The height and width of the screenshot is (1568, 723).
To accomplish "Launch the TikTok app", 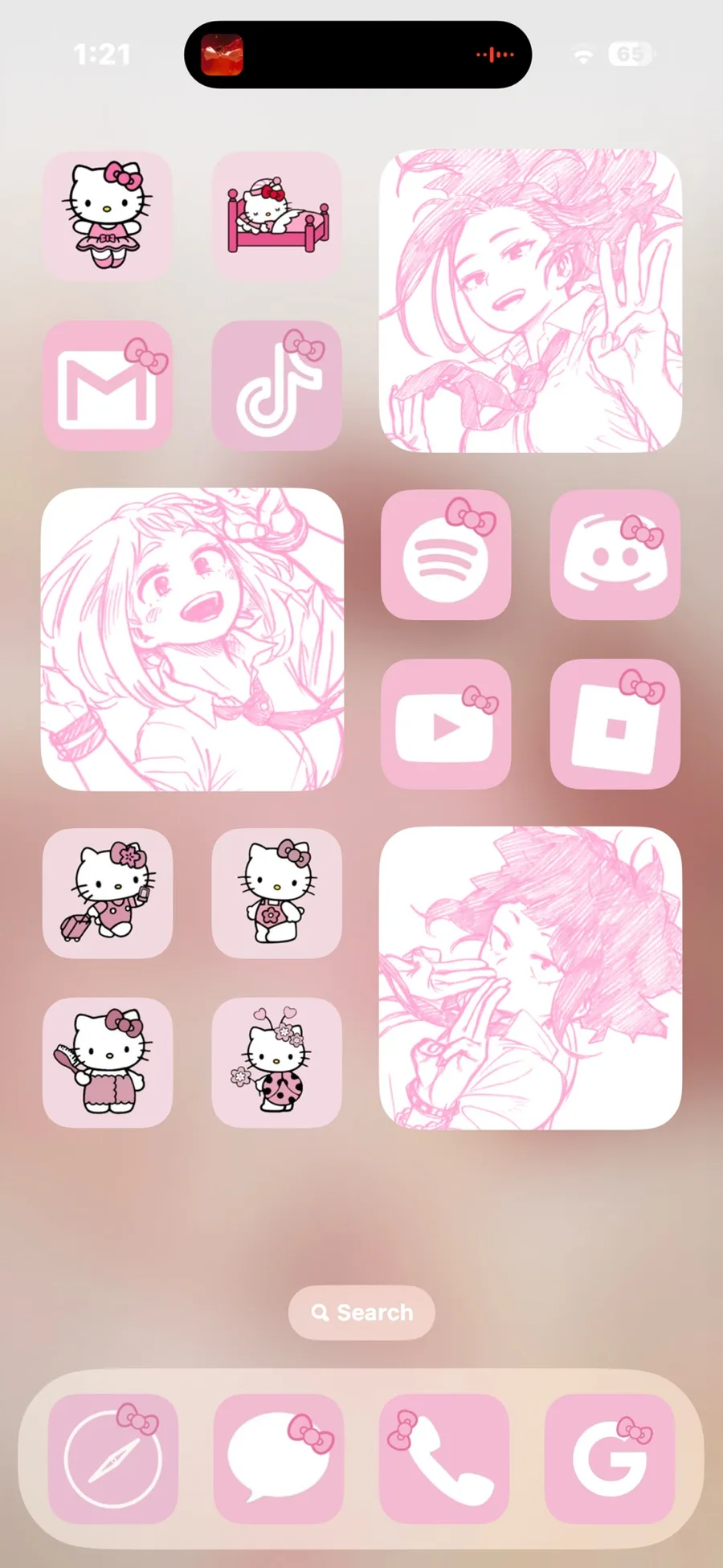I will click(x=276, y=386).
